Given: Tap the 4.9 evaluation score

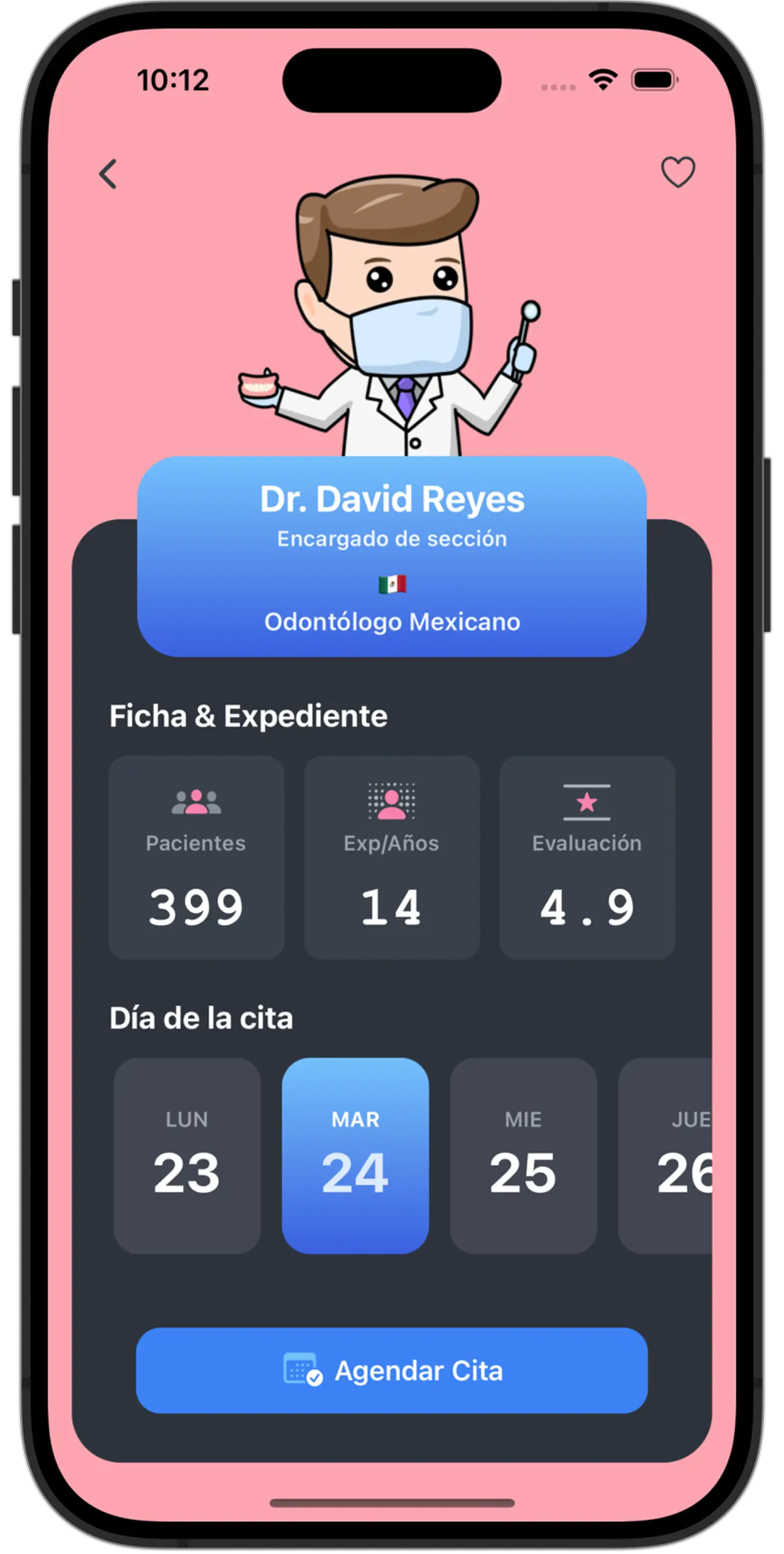Looking at the screenshot, I should point(587,906).
